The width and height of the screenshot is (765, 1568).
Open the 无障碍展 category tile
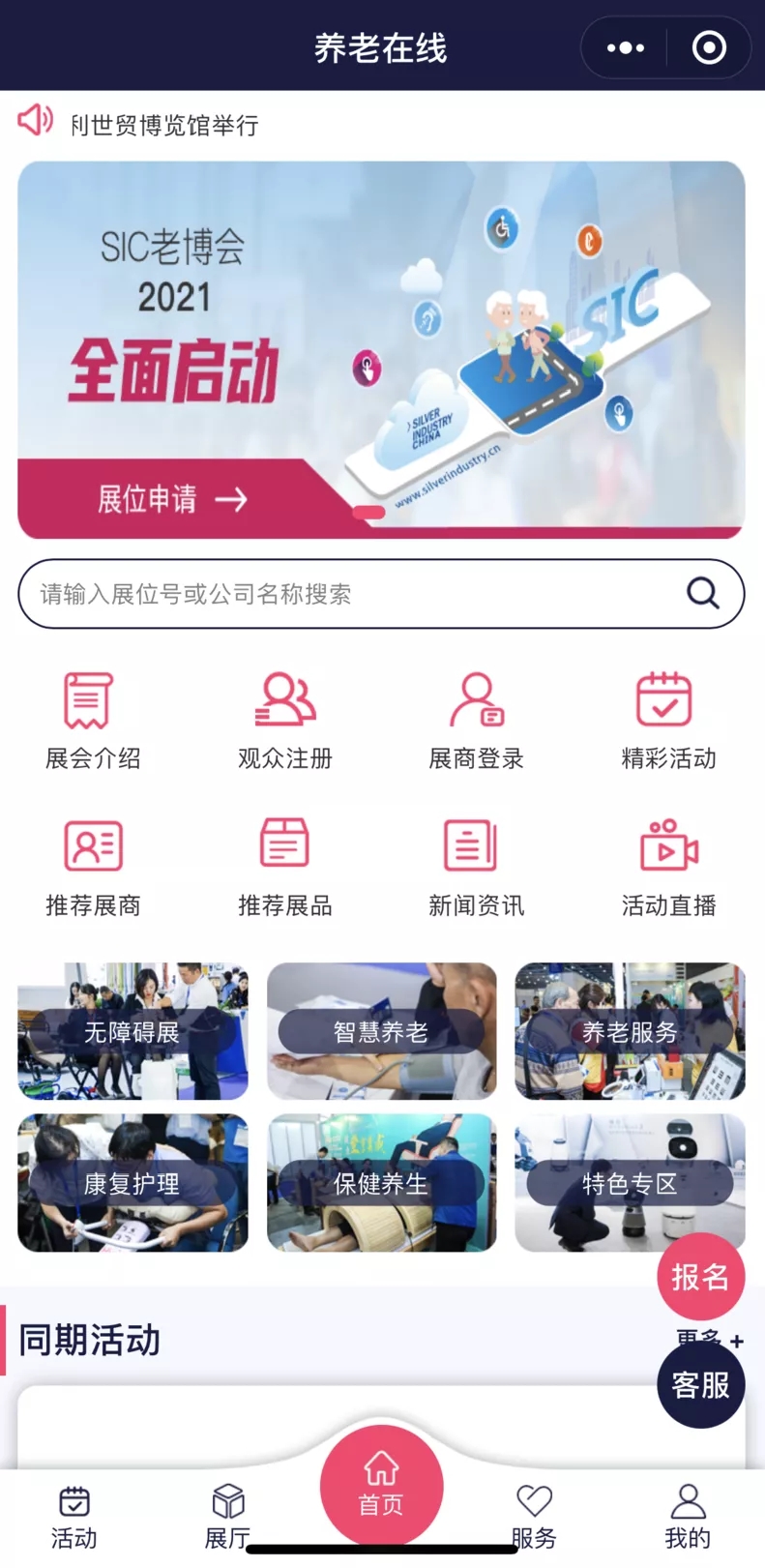click(132, 1031)
